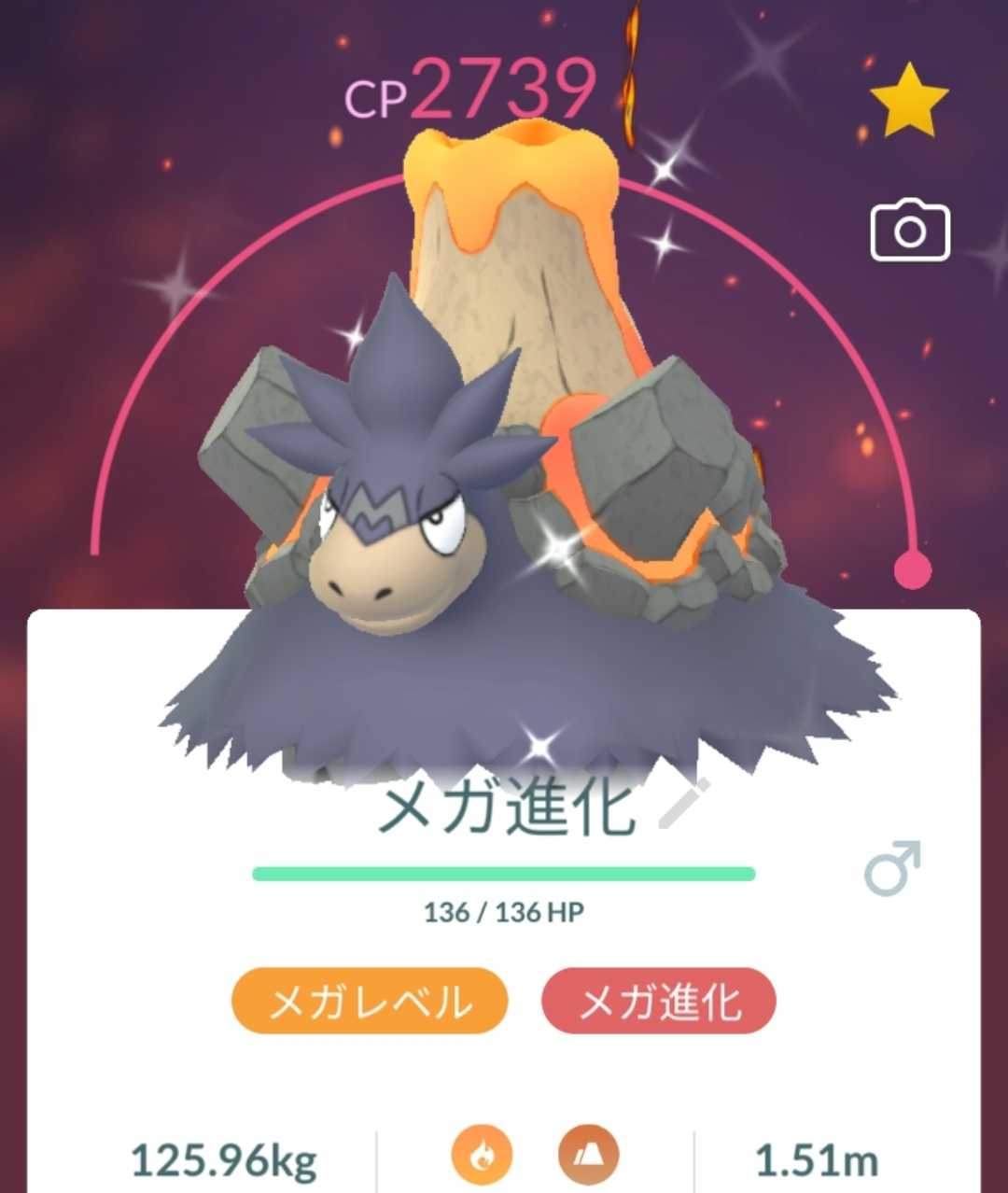Select the Ground type icon
The height and width of the screenshot is (1193, 1008).
click(590, 1155)
